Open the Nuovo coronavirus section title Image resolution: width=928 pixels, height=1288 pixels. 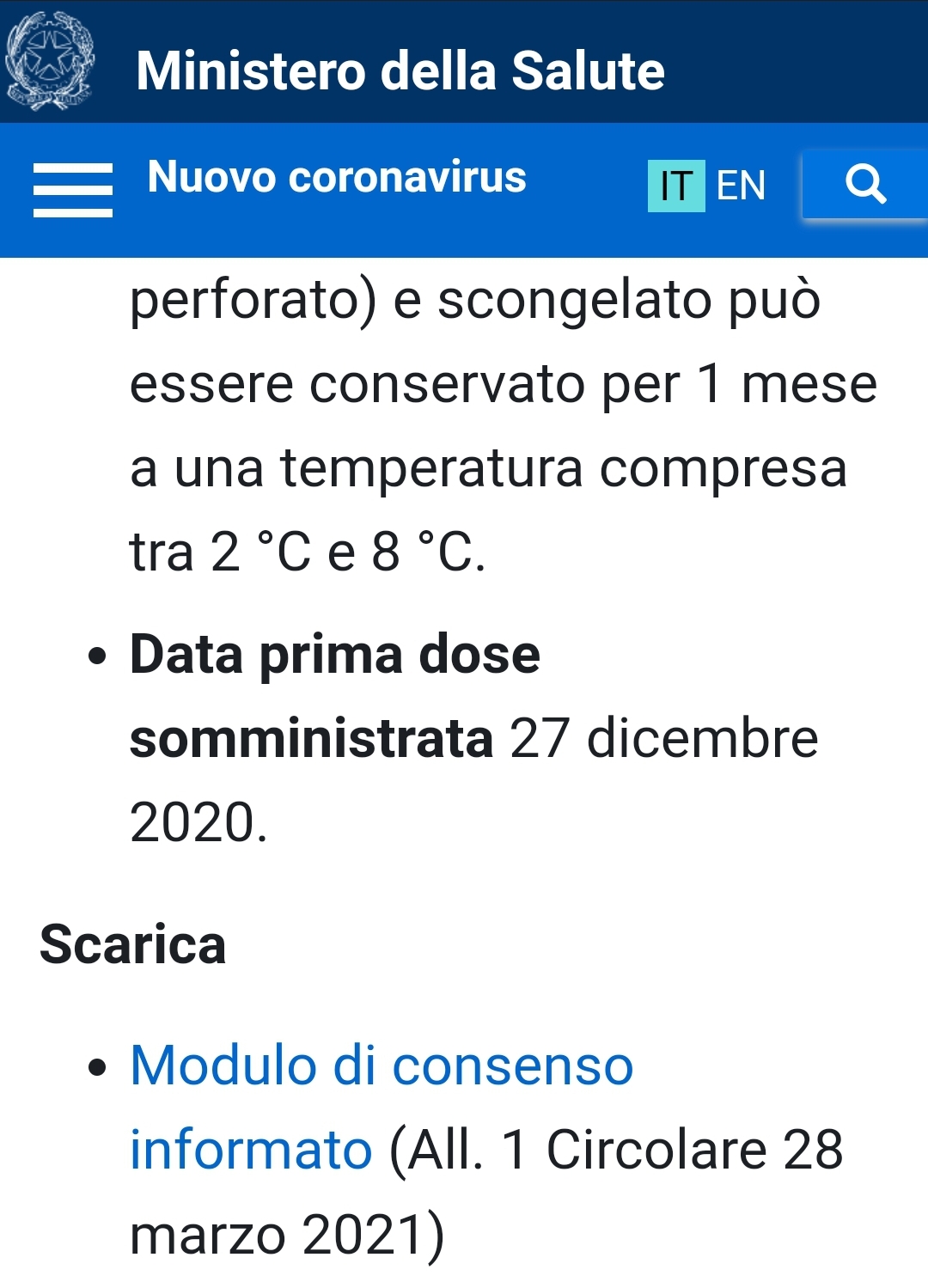click(x=336, y=177)
